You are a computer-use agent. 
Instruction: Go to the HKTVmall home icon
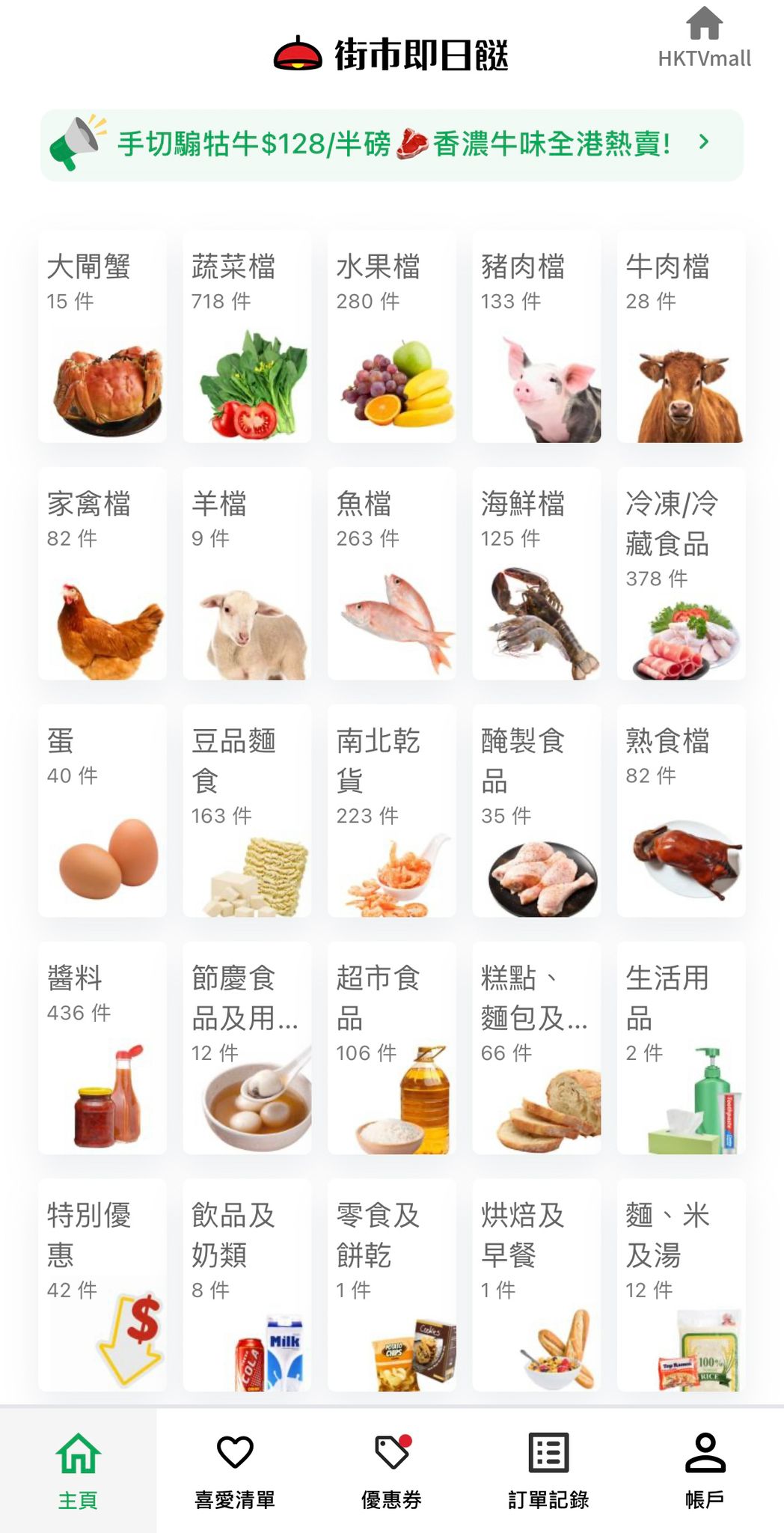pyautogui.click(x=704, y=37)
